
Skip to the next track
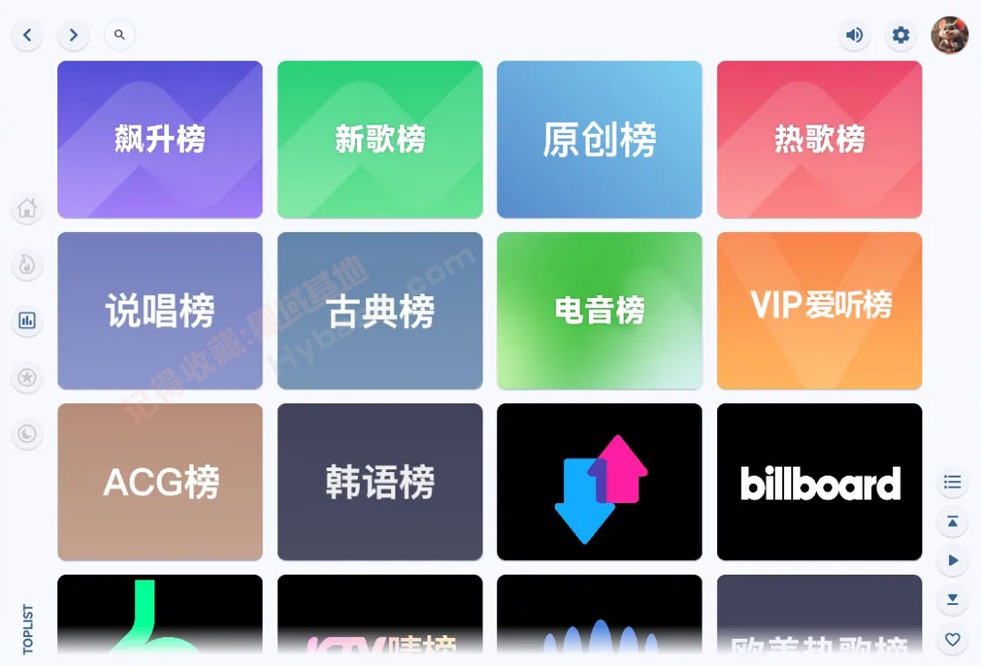point(952,600)
